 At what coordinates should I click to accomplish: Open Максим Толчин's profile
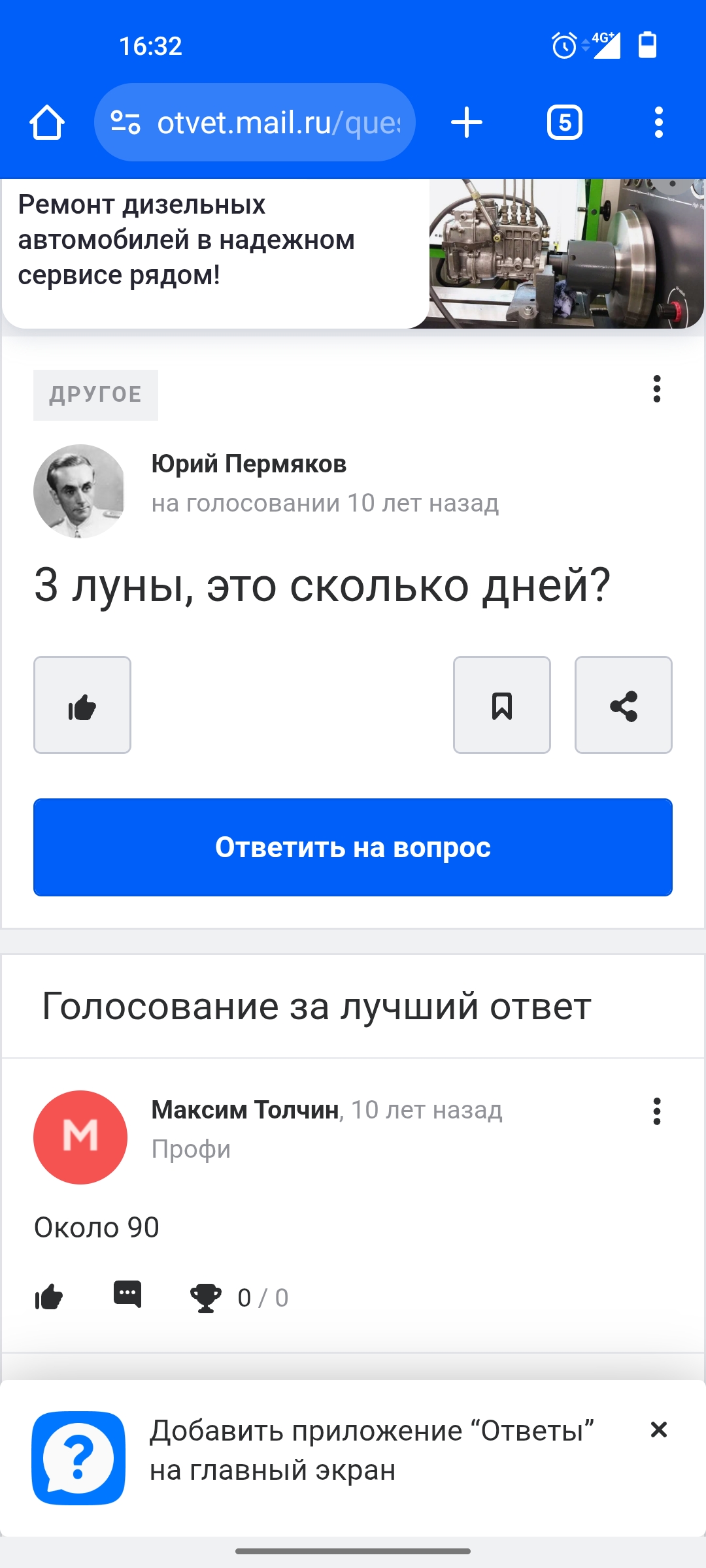(244, 1110)
